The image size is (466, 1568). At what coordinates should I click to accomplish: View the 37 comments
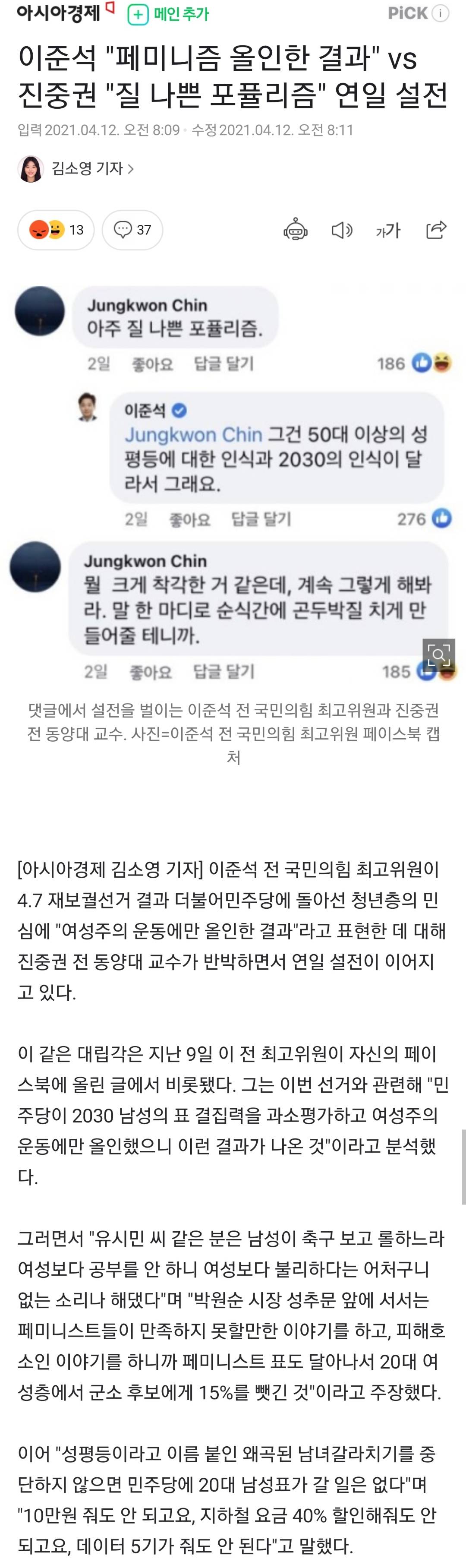tap(132, 230)
